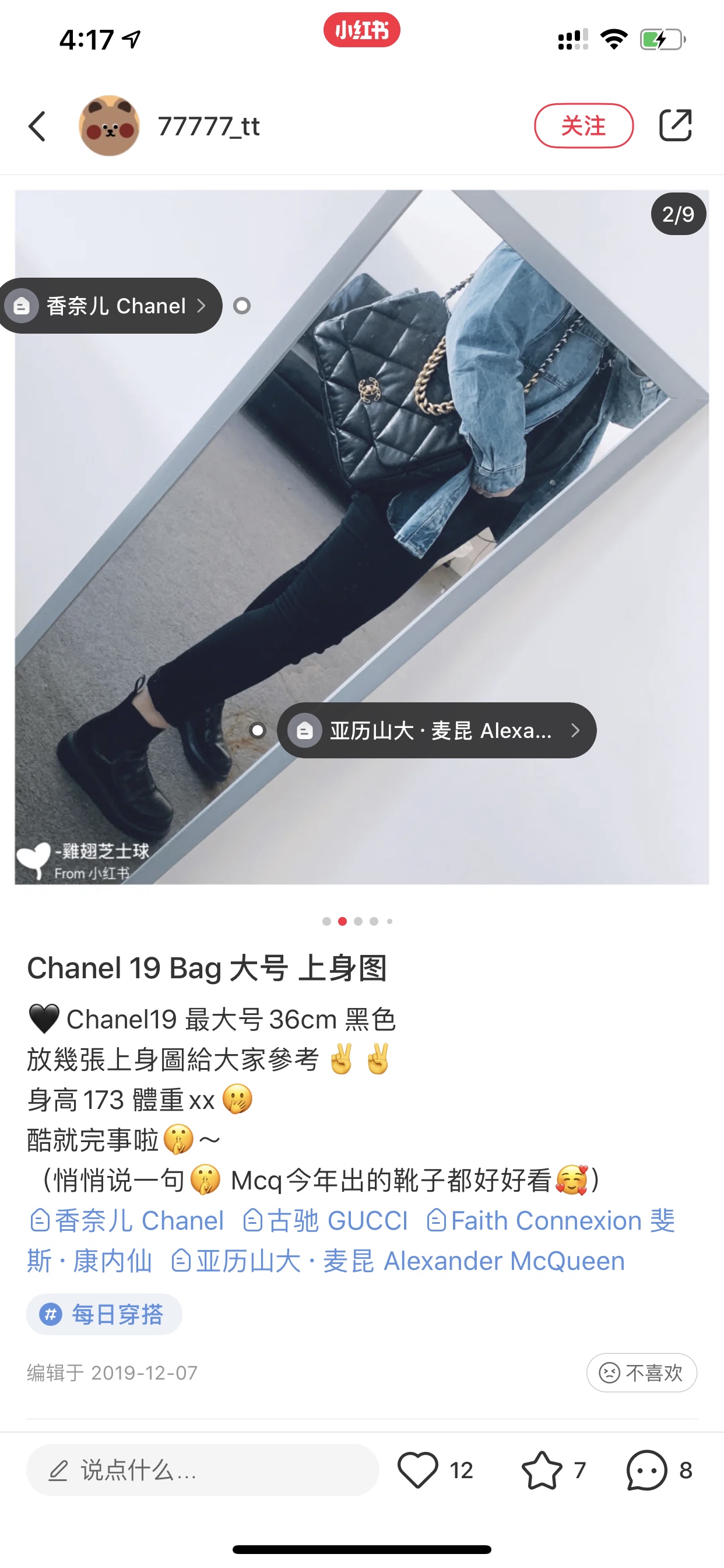Follow user with 关注 button
Viewport: 724px width, 1568px height.
click(x=583, y=126)
